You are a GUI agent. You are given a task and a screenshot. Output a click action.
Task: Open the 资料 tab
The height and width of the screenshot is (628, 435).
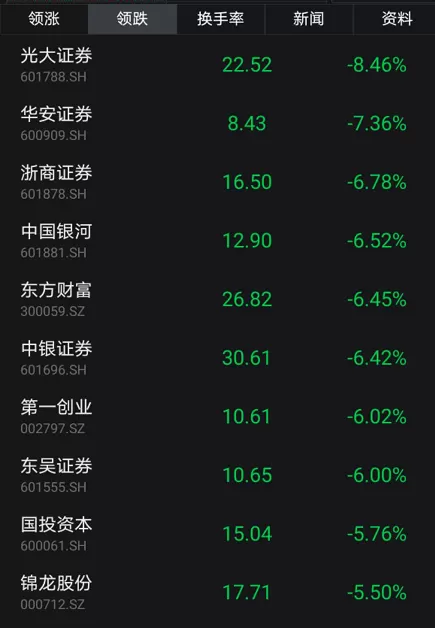pyautogui.click(x=395, y=19)
